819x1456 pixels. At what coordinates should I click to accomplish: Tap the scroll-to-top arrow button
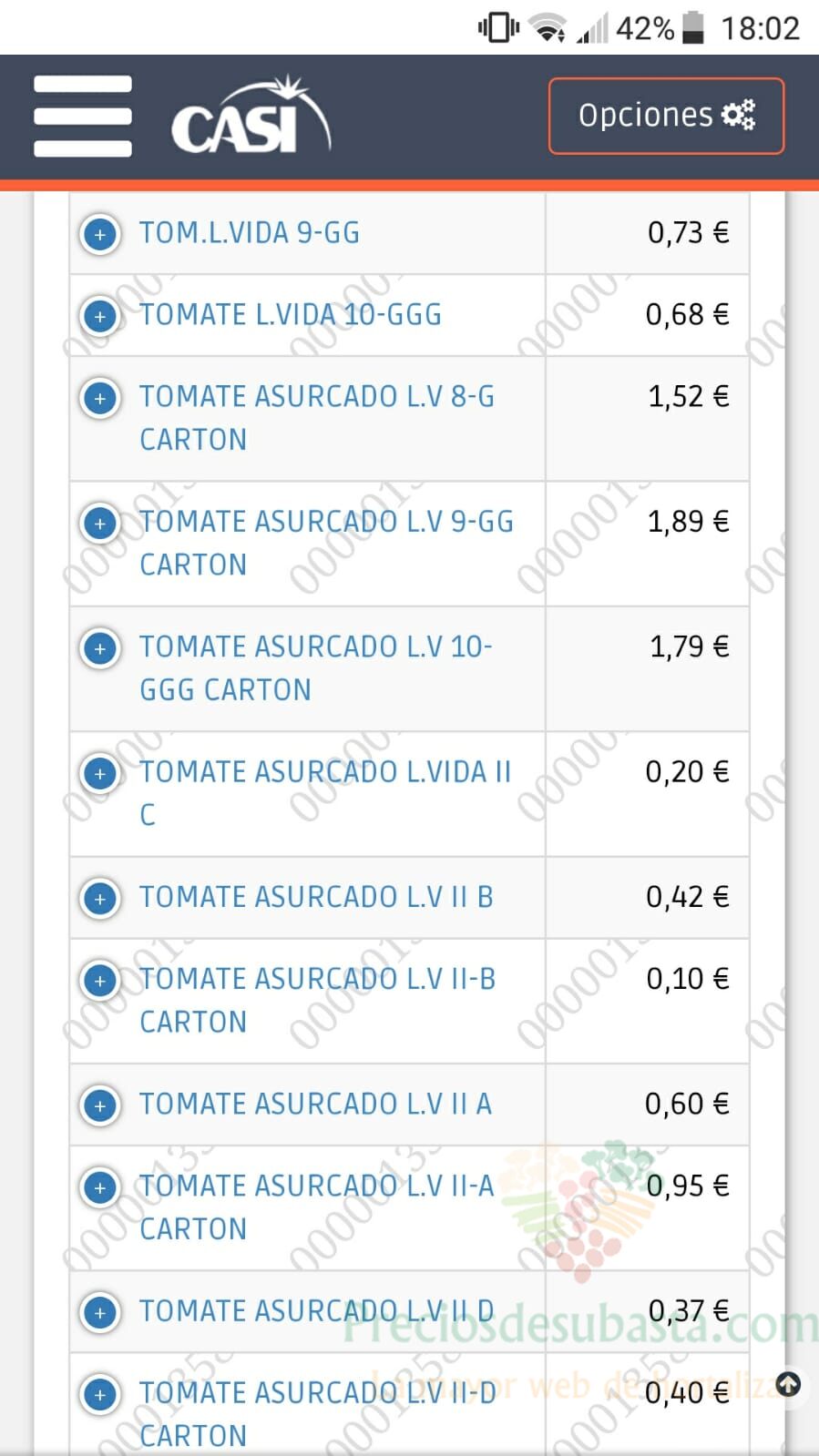788,1385
